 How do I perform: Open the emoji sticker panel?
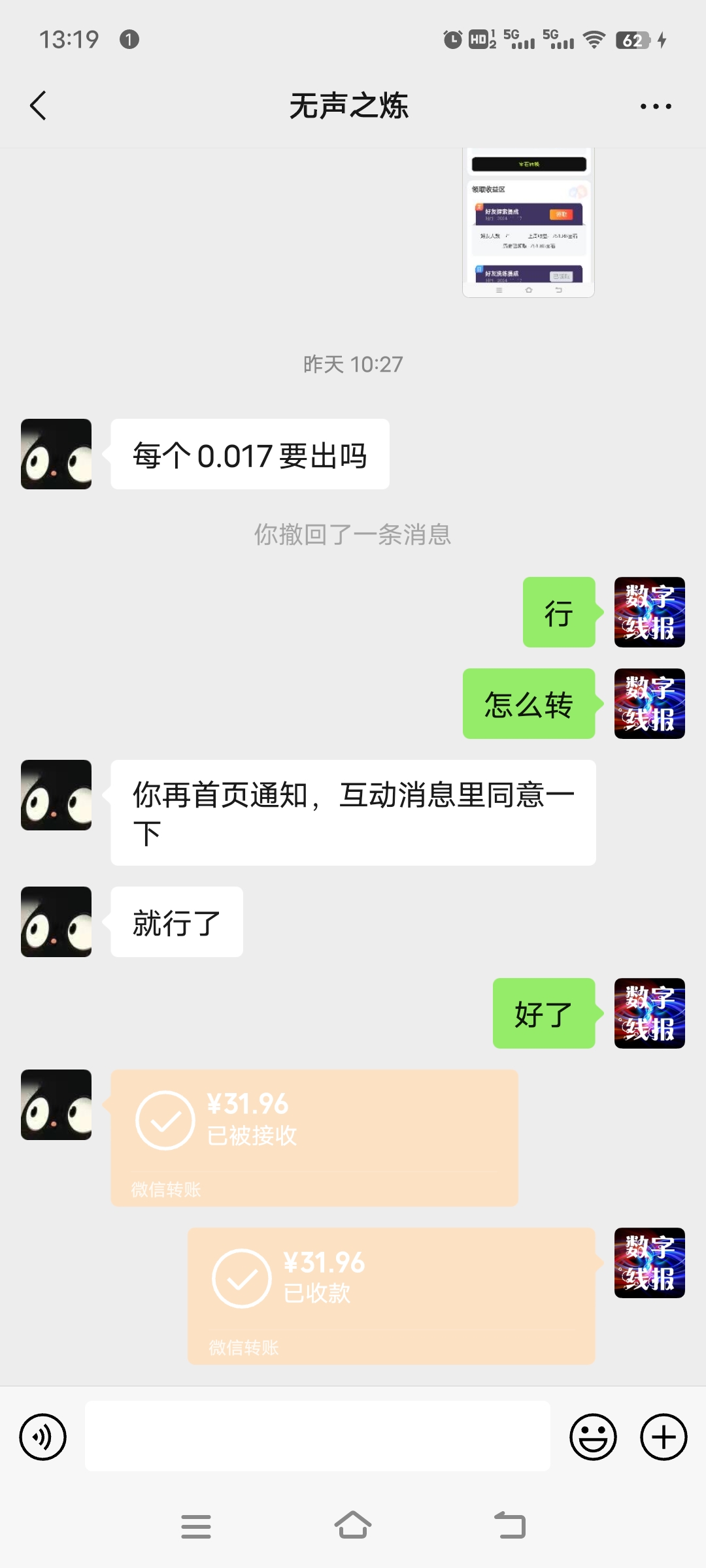(593, 1437)
